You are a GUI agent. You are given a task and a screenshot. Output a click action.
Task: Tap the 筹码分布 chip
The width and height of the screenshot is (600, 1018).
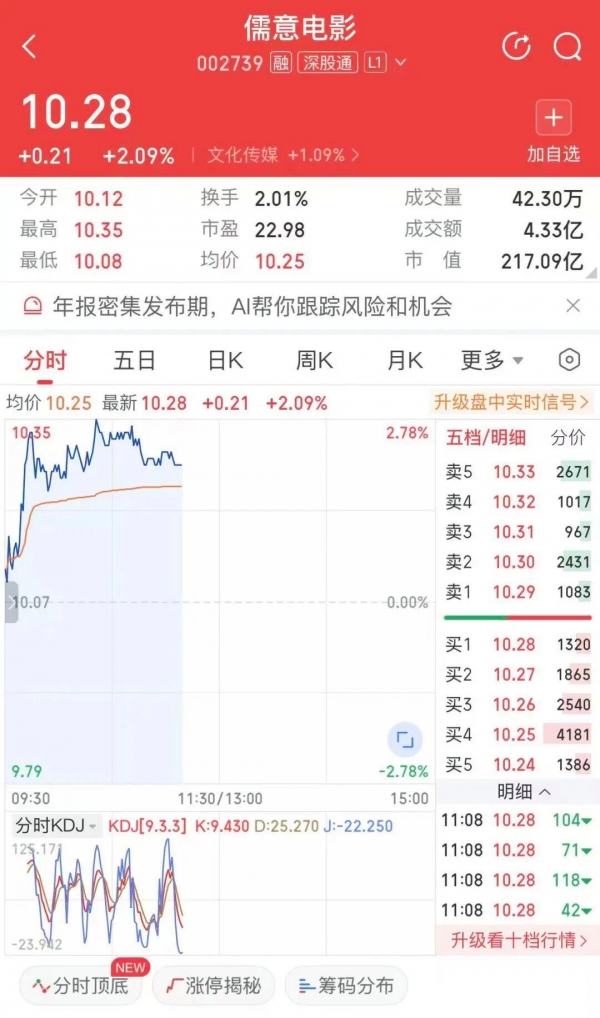point(346,986)
